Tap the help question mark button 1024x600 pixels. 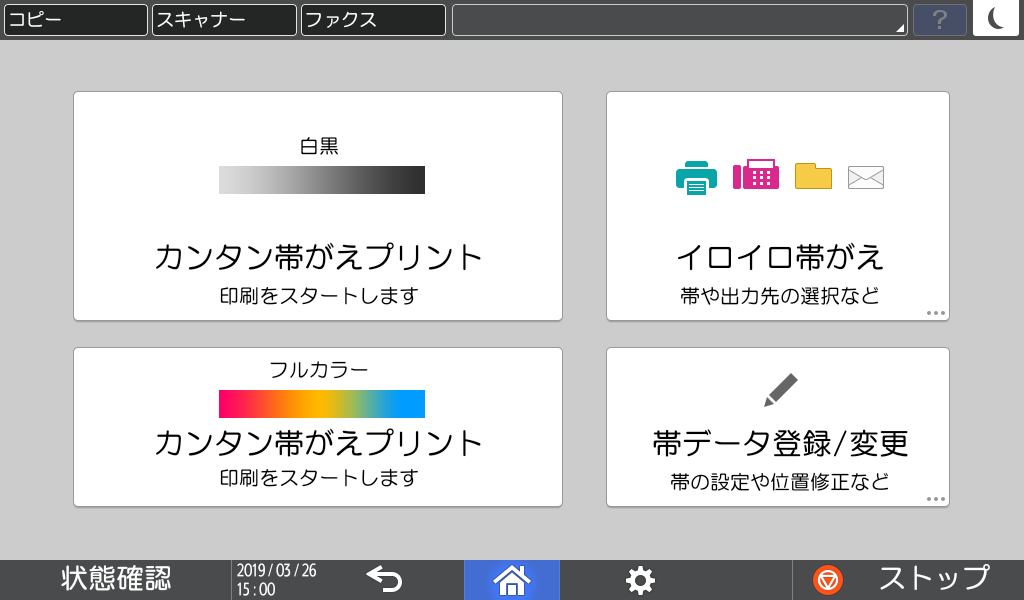coord(939,20)
